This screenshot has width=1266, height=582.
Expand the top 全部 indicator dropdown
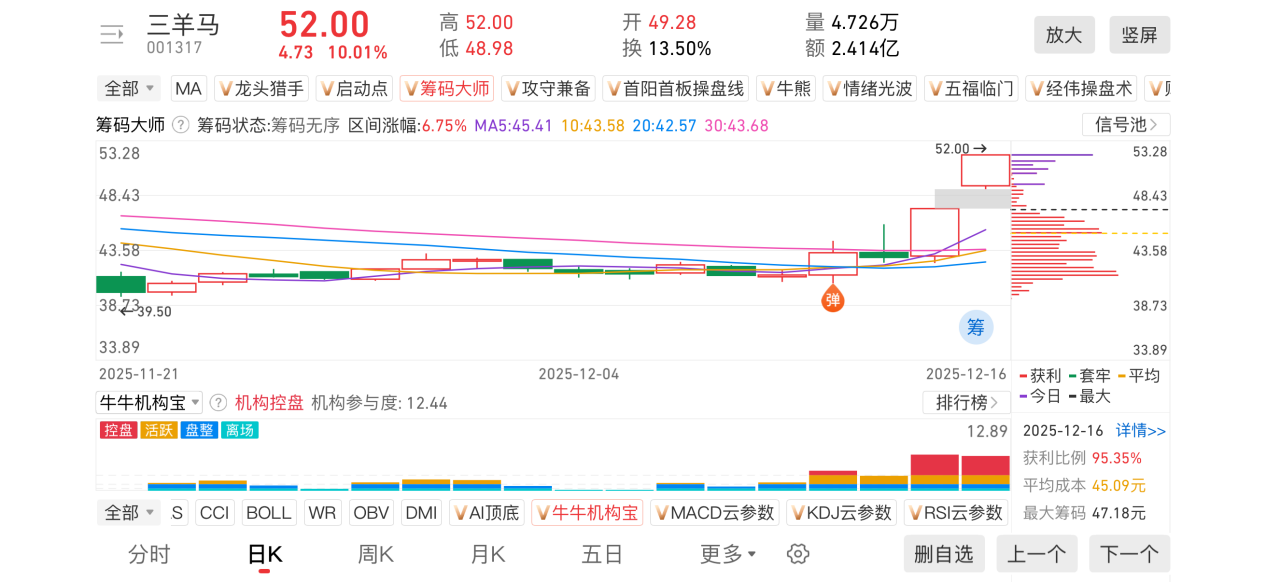coord(130,89)
